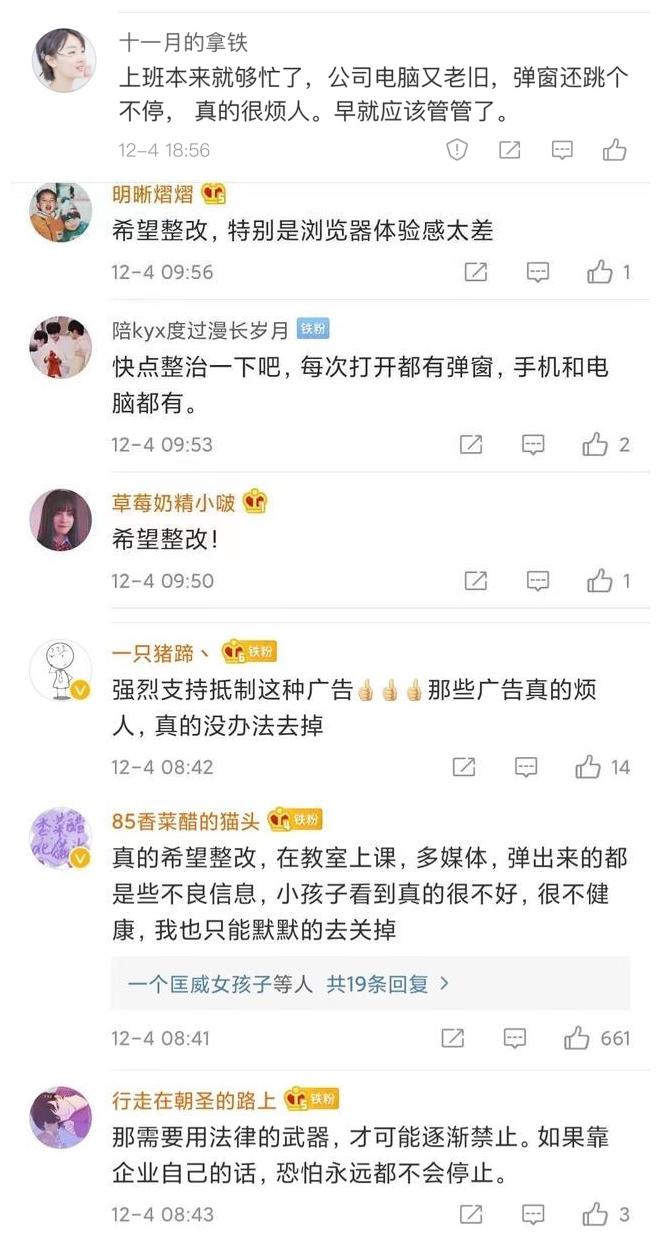The height and width of the screenshot is (1247, 660).
Task: Like the comment by 行走在朝圣的路上
Action: (596, 1214)
